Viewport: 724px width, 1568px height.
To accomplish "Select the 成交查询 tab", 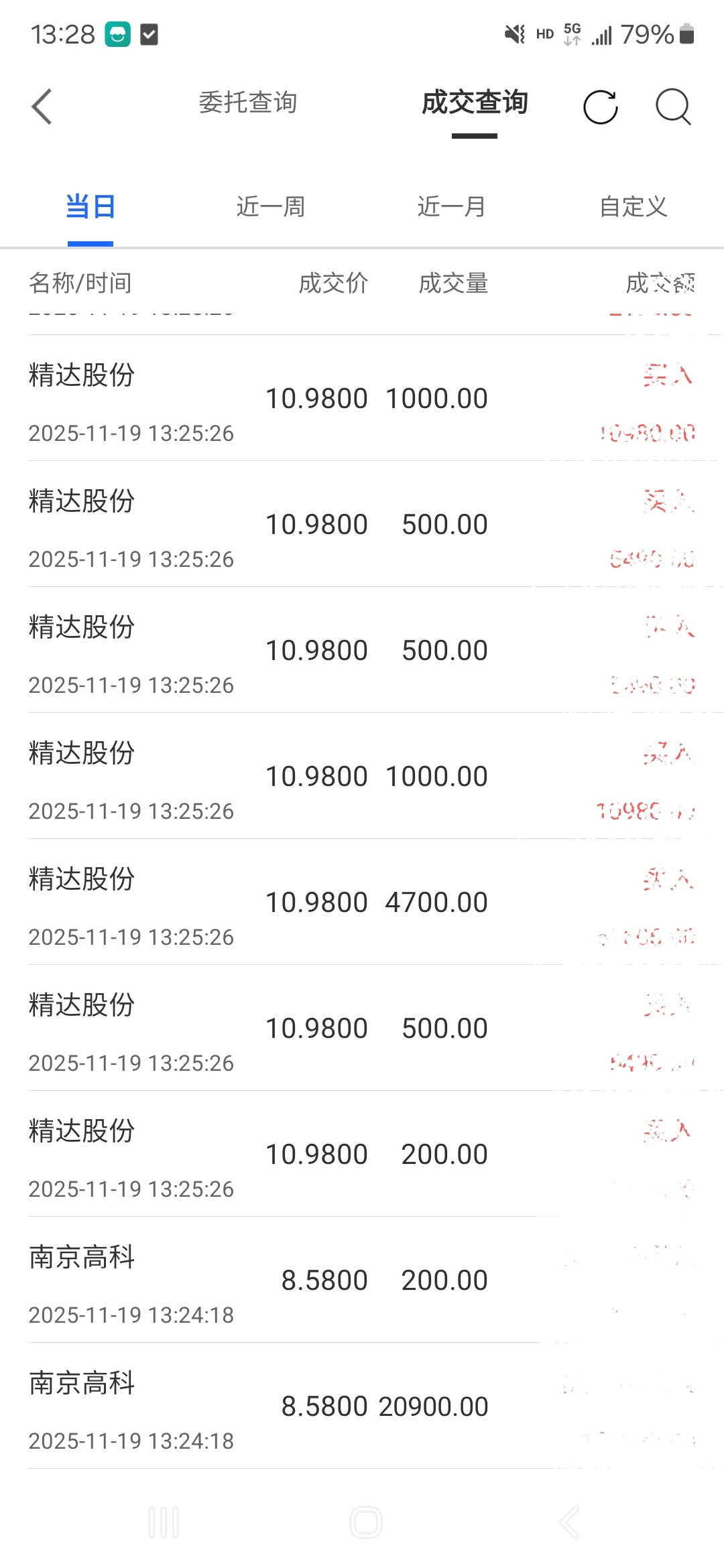I will (x=475, y=103).
